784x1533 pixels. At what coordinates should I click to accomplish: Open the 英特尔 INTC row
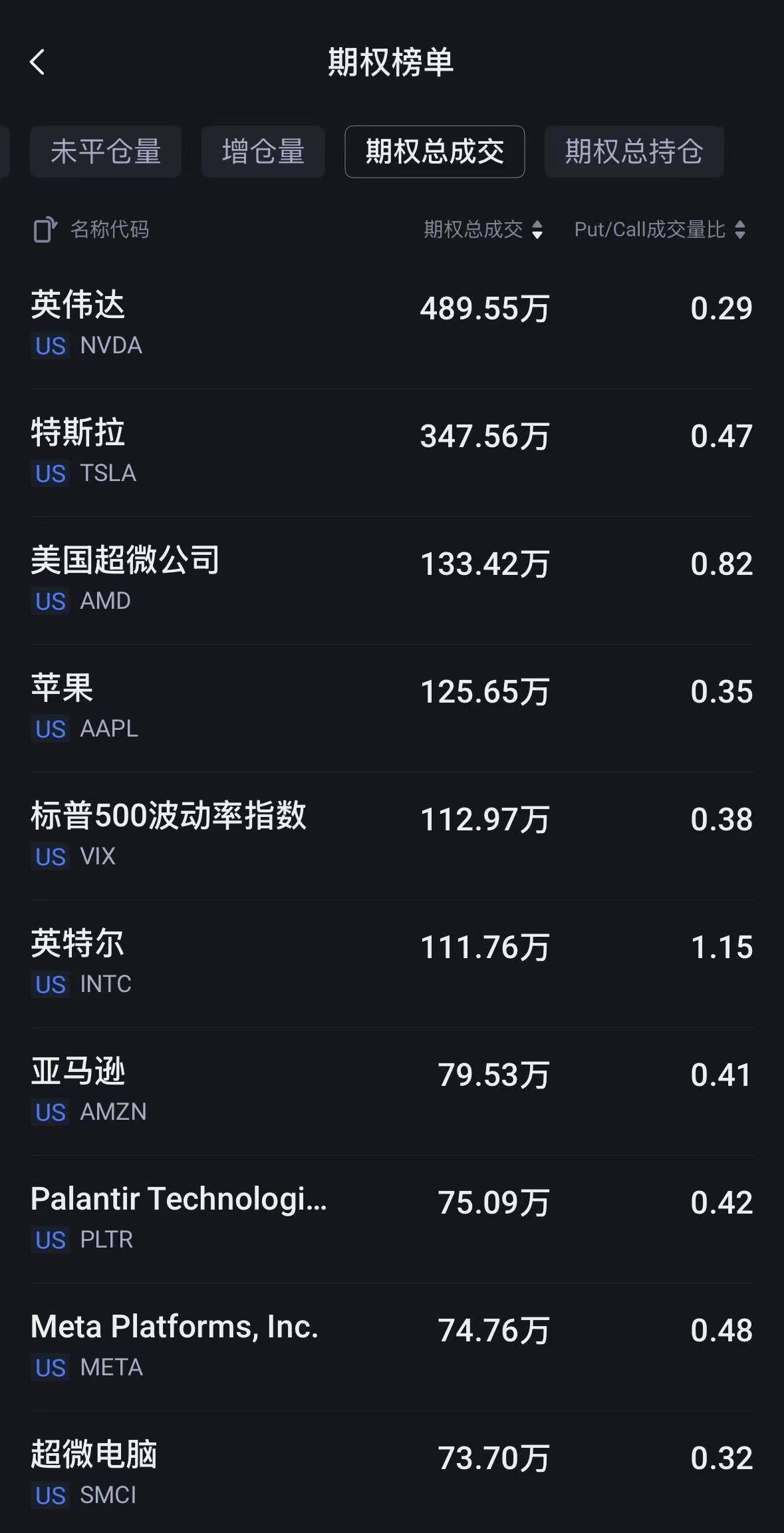click(392, 964)
